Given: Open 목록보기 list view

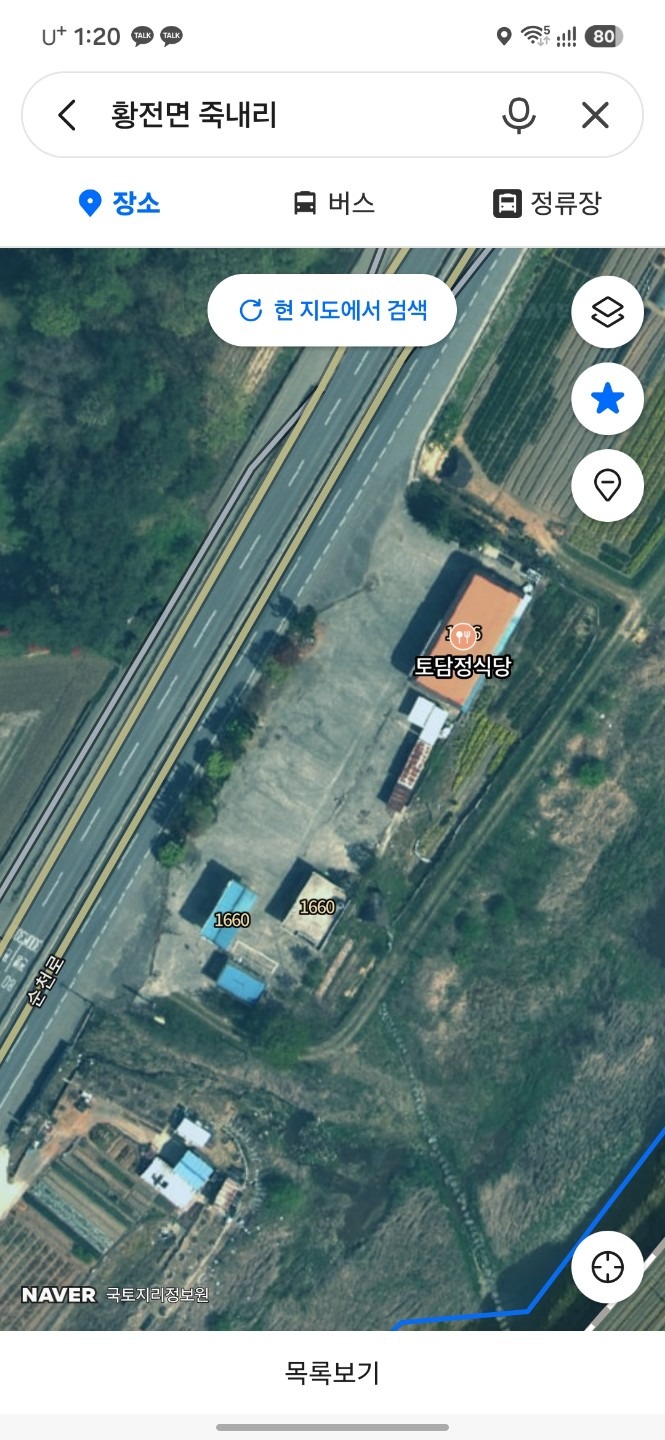Looking at the screenshot, I should [x=332, y=1372].
